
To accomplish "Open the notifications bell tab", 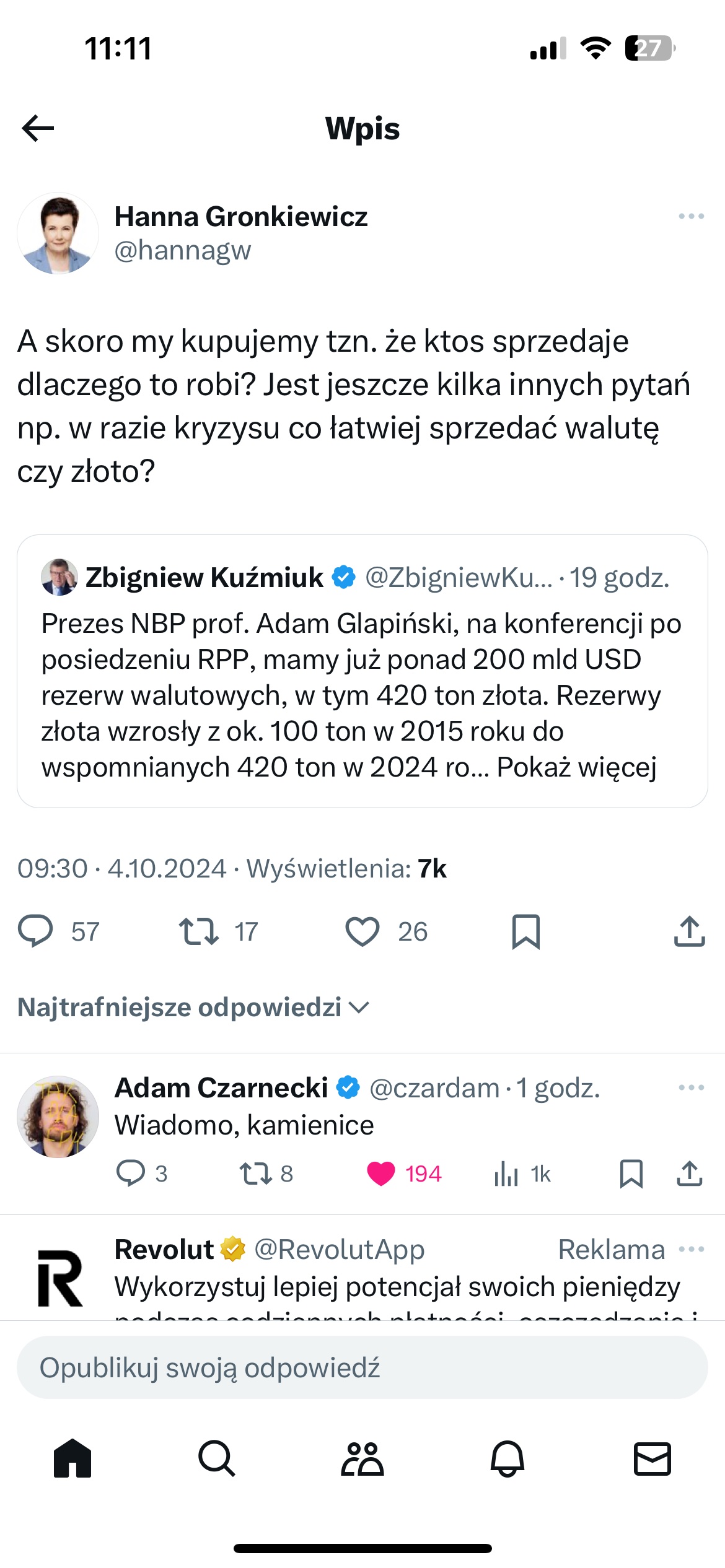I will point(507,1458).
